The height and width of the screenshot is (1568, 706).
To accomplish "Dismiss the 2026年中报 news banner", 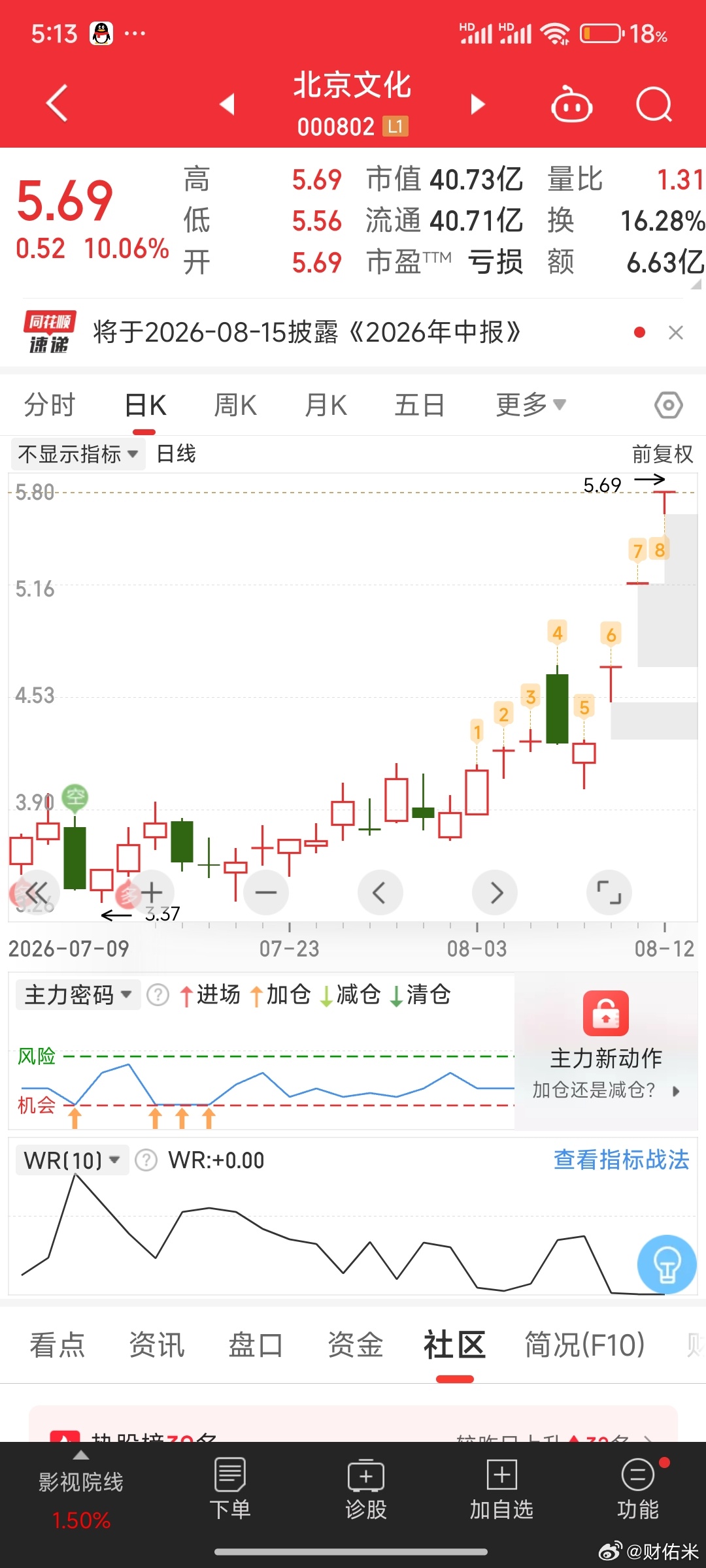I will pos(676,333).
